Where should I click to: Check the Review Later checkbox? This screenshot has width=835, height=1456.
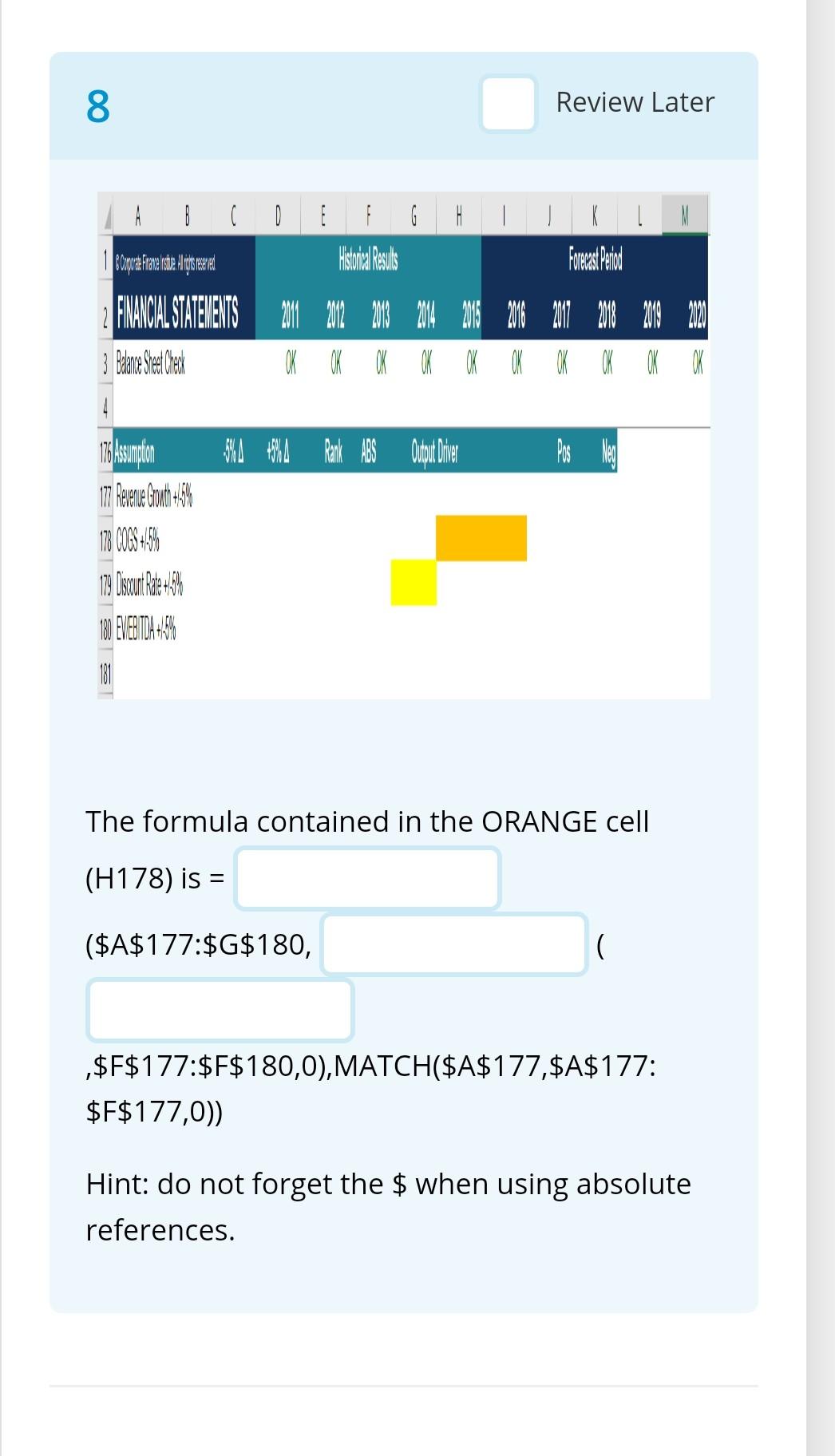(509, 103)
